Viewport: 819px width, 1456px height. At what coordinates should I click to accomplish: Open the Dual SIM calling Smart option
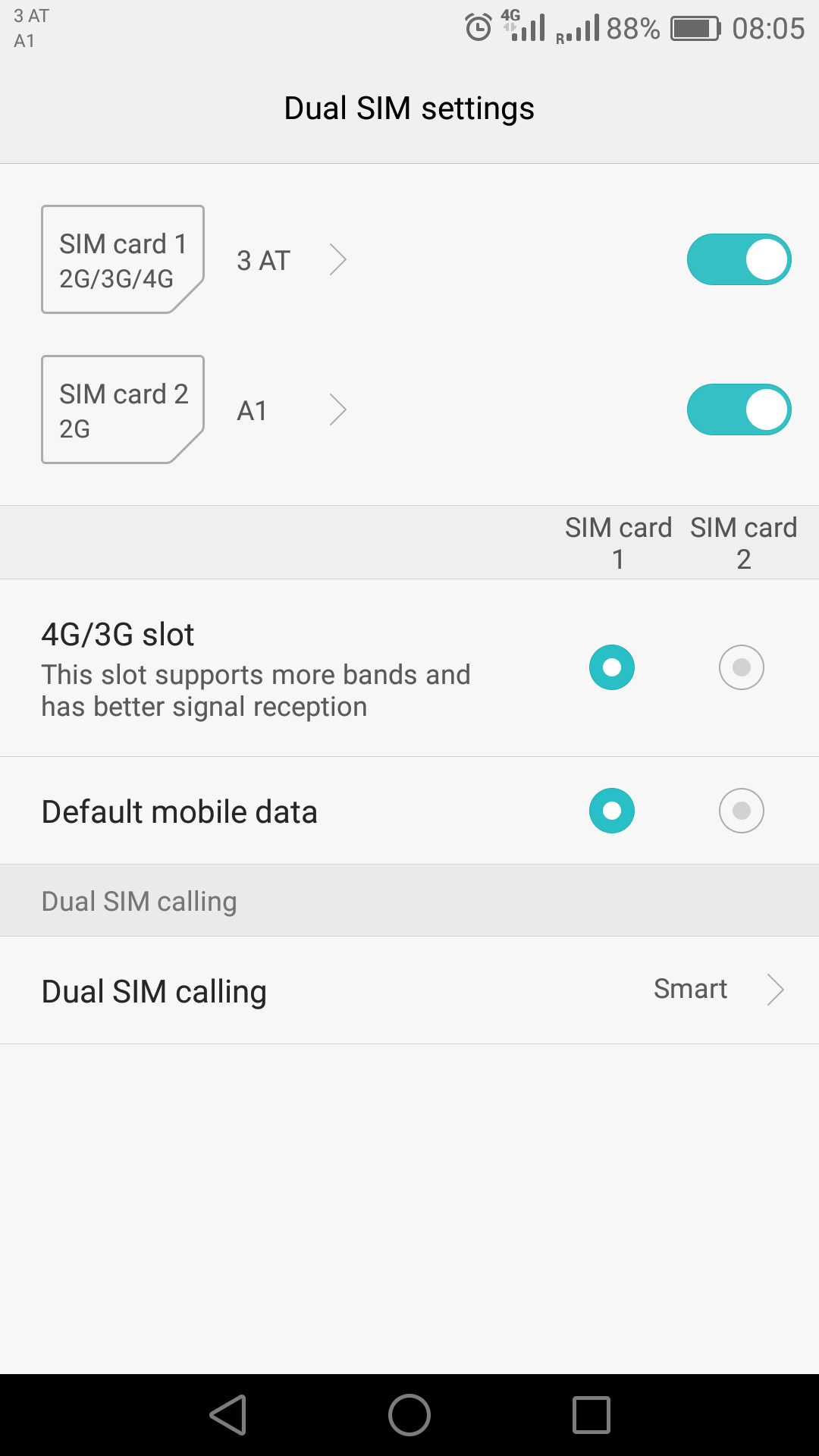point(409,990)
